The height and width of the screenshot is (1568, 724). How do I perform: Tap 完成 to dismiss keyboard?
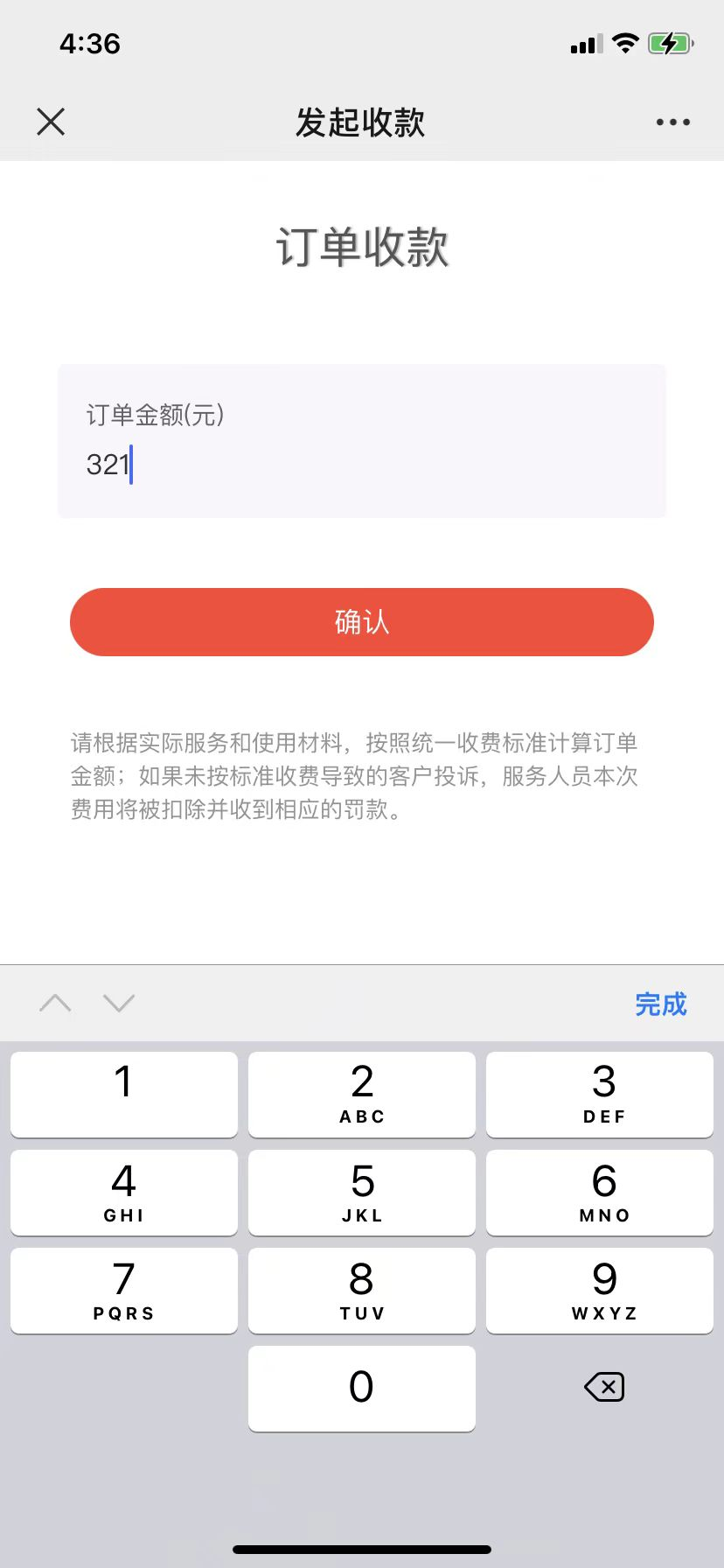660,1004
